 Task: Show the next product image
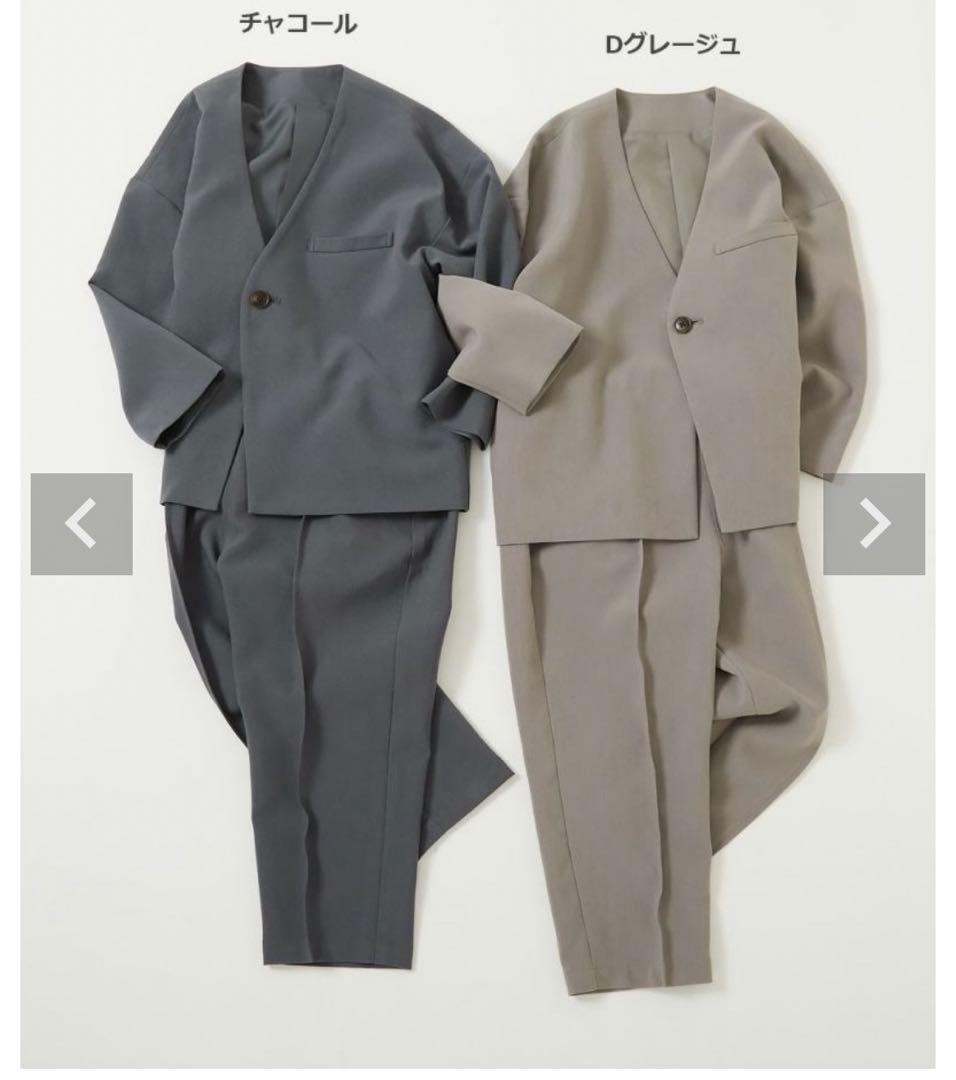click(873, 524)
